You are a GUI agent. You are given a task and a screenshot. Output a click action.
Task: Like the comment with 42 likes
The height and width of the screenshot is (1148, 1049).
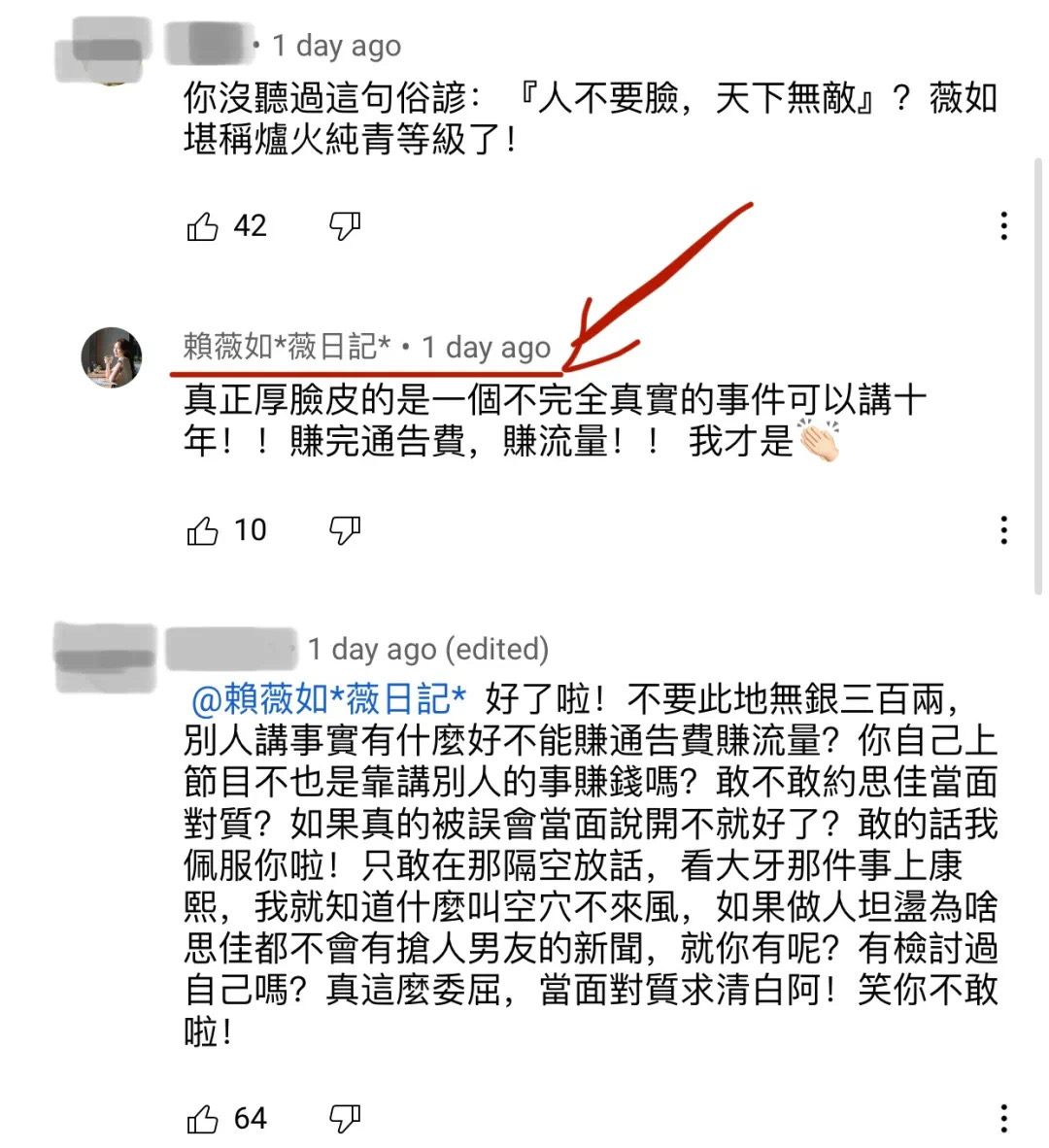coord(202,226)
